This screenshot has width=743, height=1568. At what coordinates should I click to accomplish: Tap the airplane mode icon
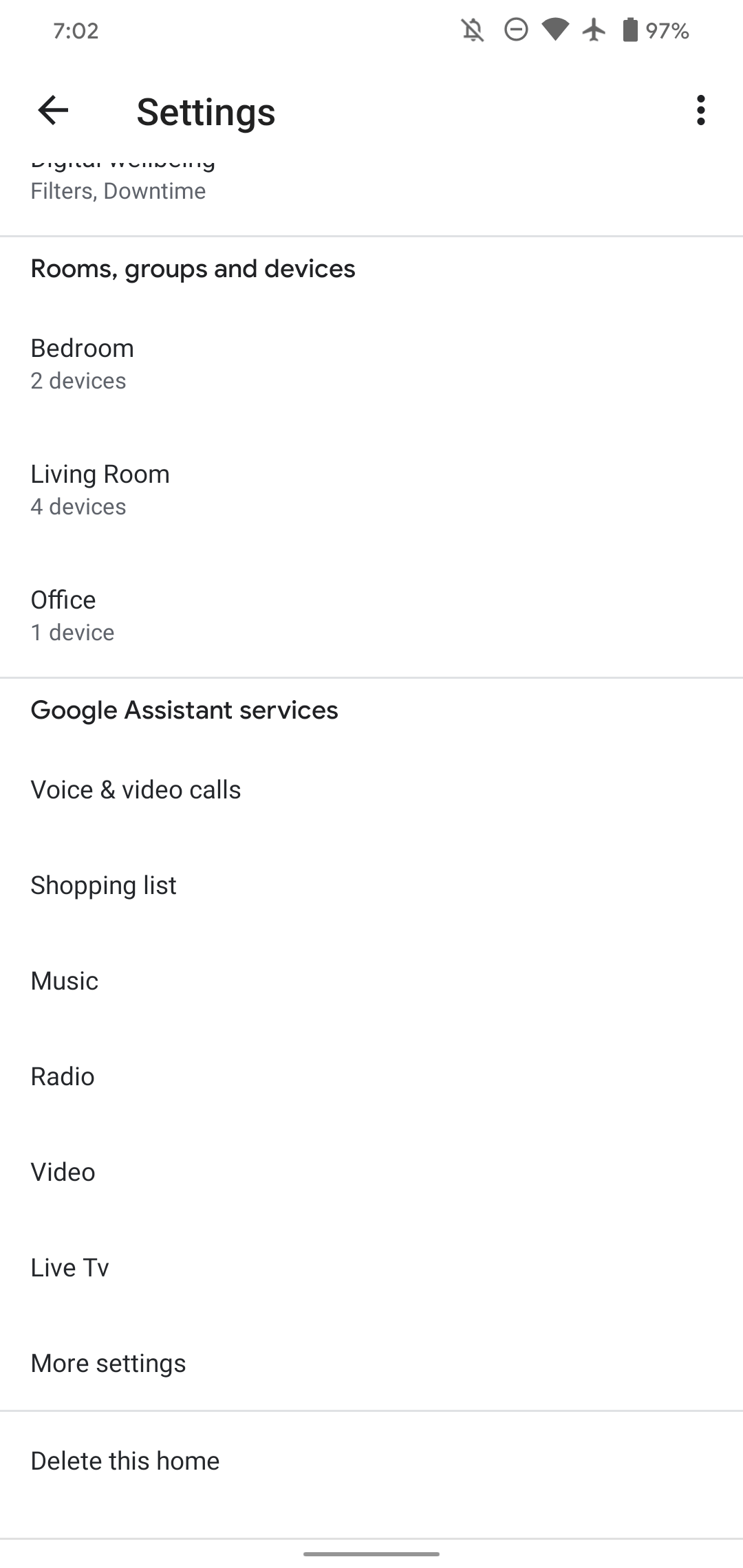[x=593, y=30]
